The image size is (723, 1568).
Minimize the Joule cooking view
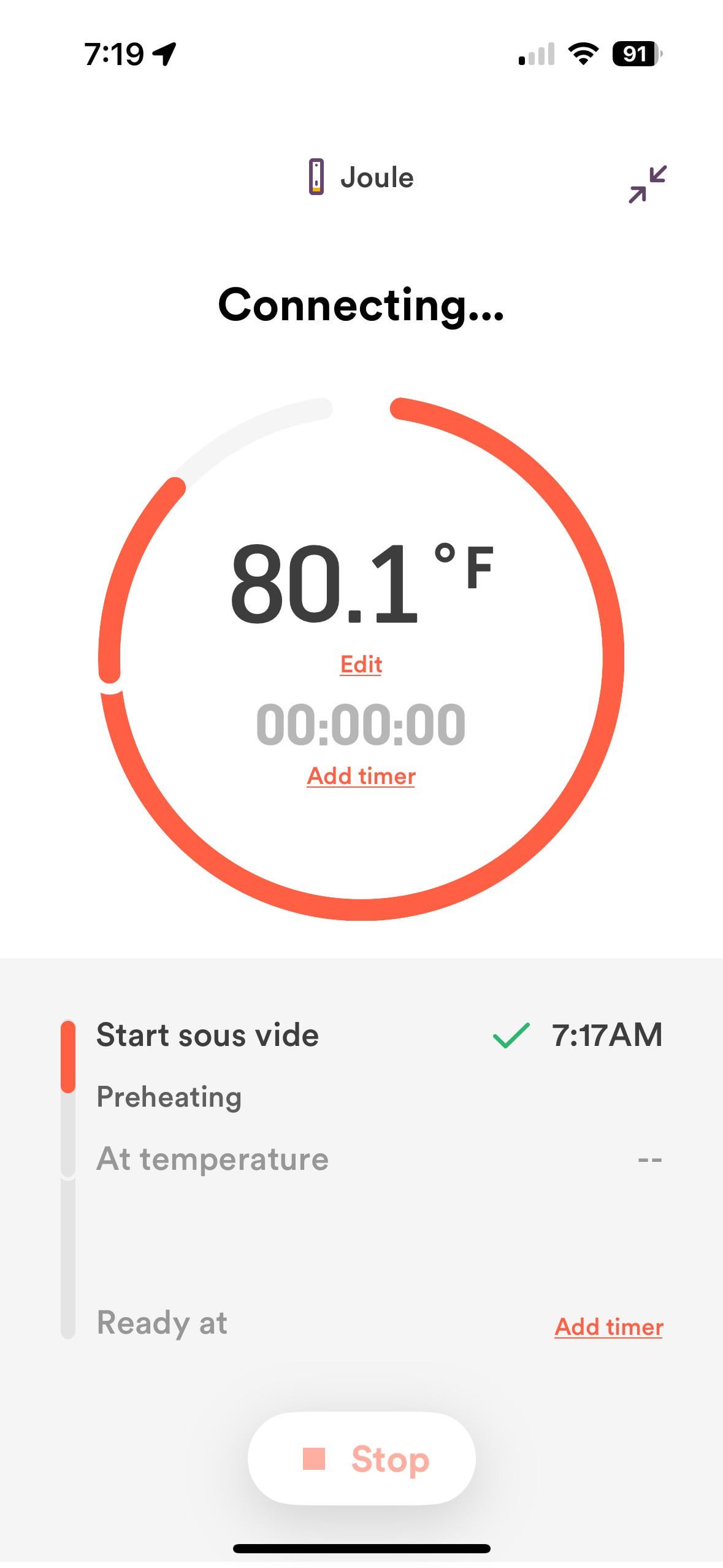click(647, 184)
